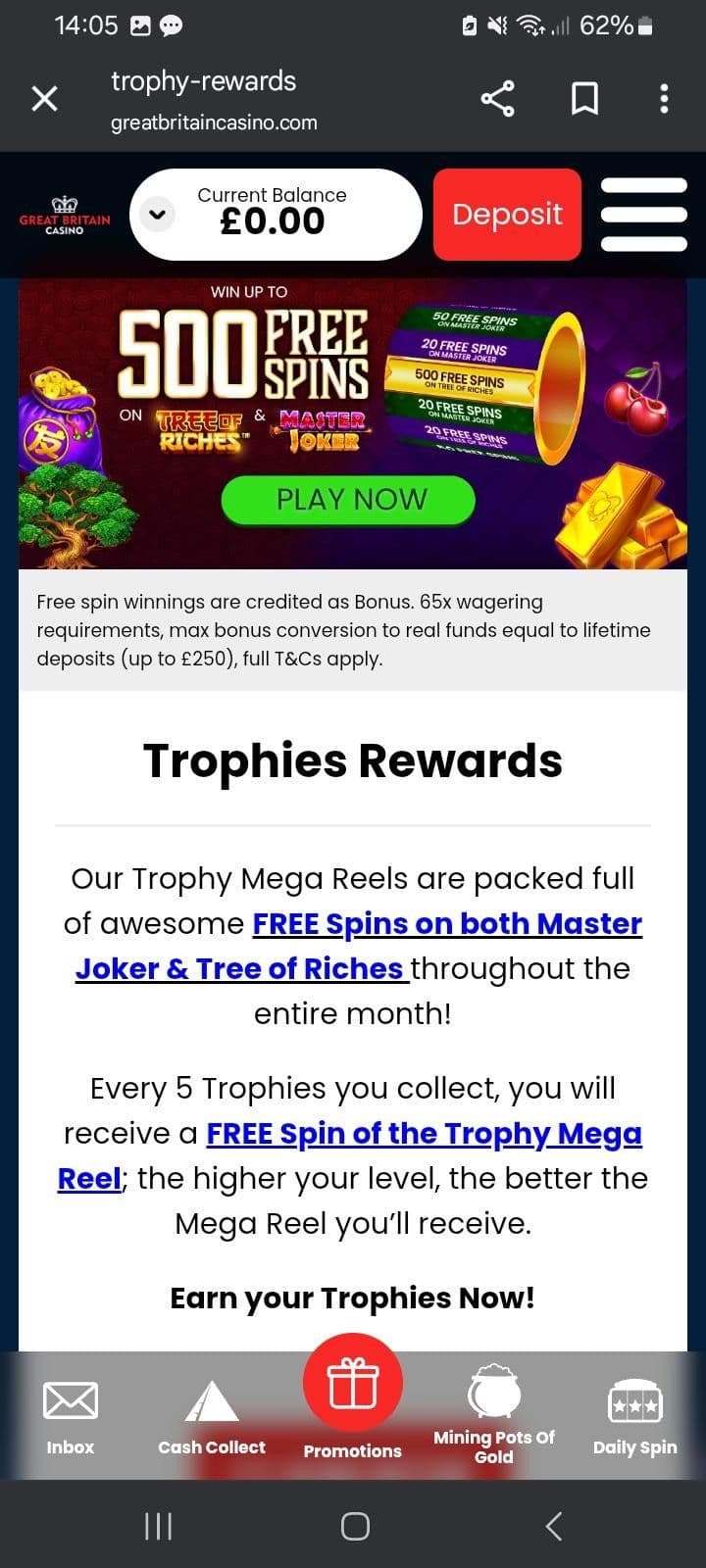The width and height of the screenshot is (706, 1568).
Task: Go to the system home screen
Action: coord(354,1526)
